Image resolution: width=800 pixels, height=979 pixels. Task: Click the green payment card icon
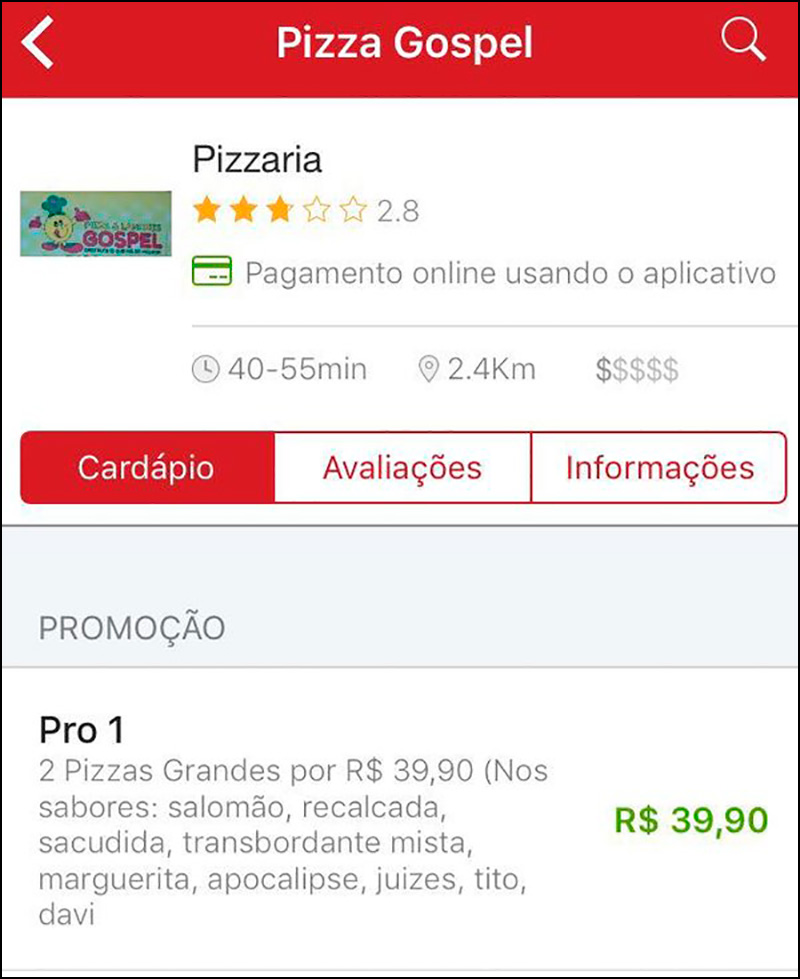click(x=212, y=272)
